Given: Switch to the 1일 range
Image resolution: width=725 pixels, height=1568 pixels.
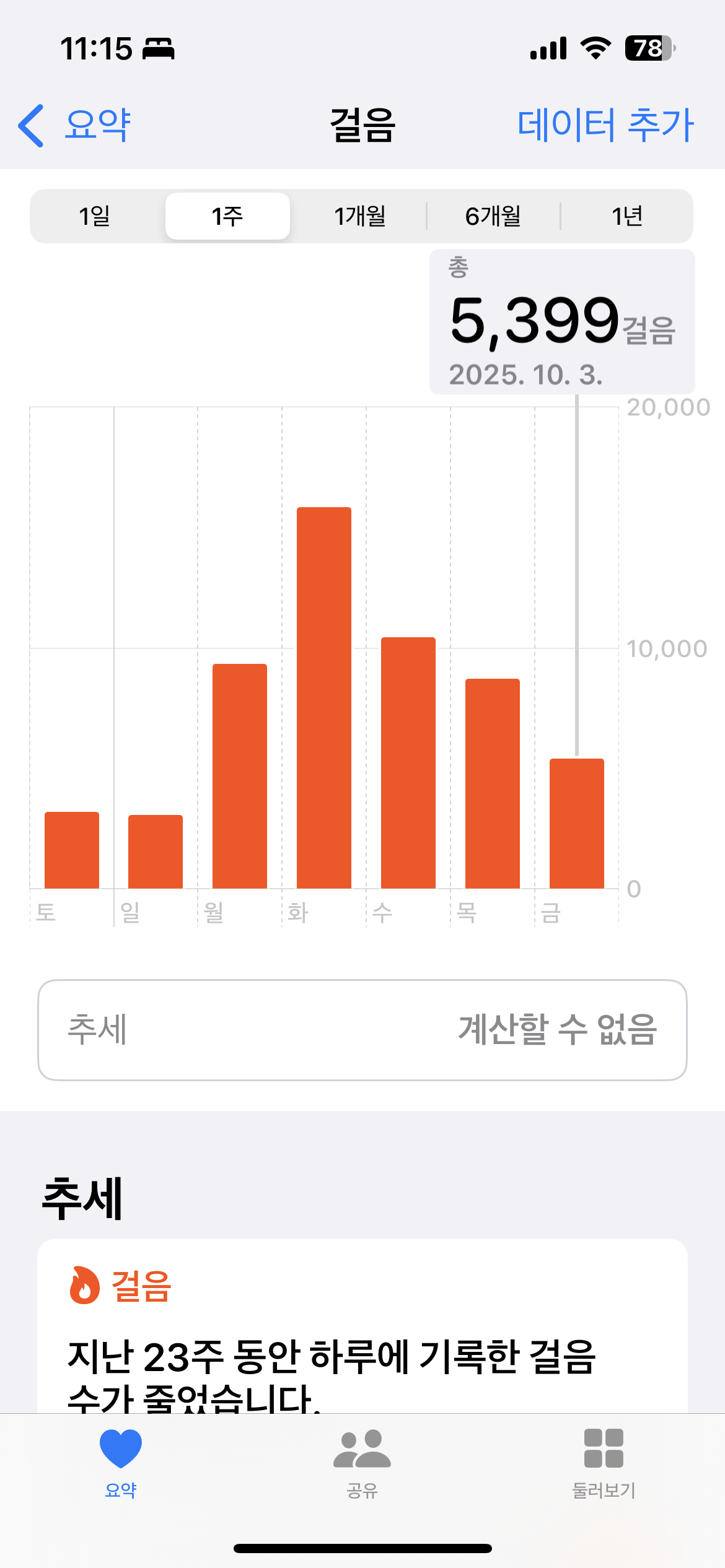Looking at the screenshot, I should click(95, 216).
